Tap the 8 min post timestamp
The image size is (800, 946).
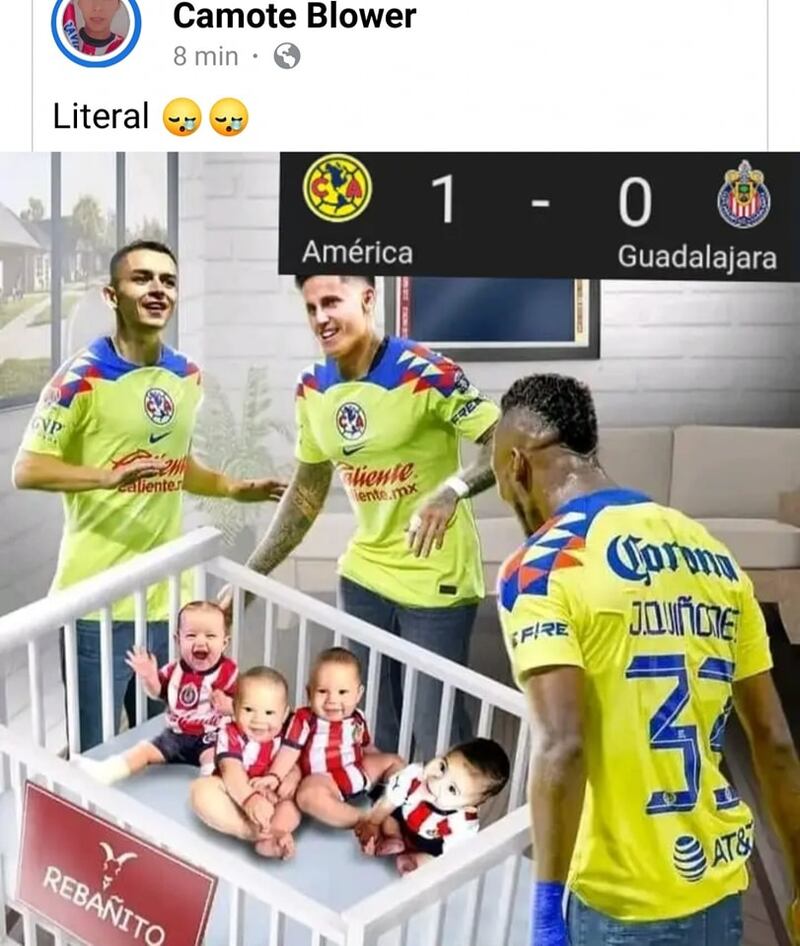(x=205, y=56)
